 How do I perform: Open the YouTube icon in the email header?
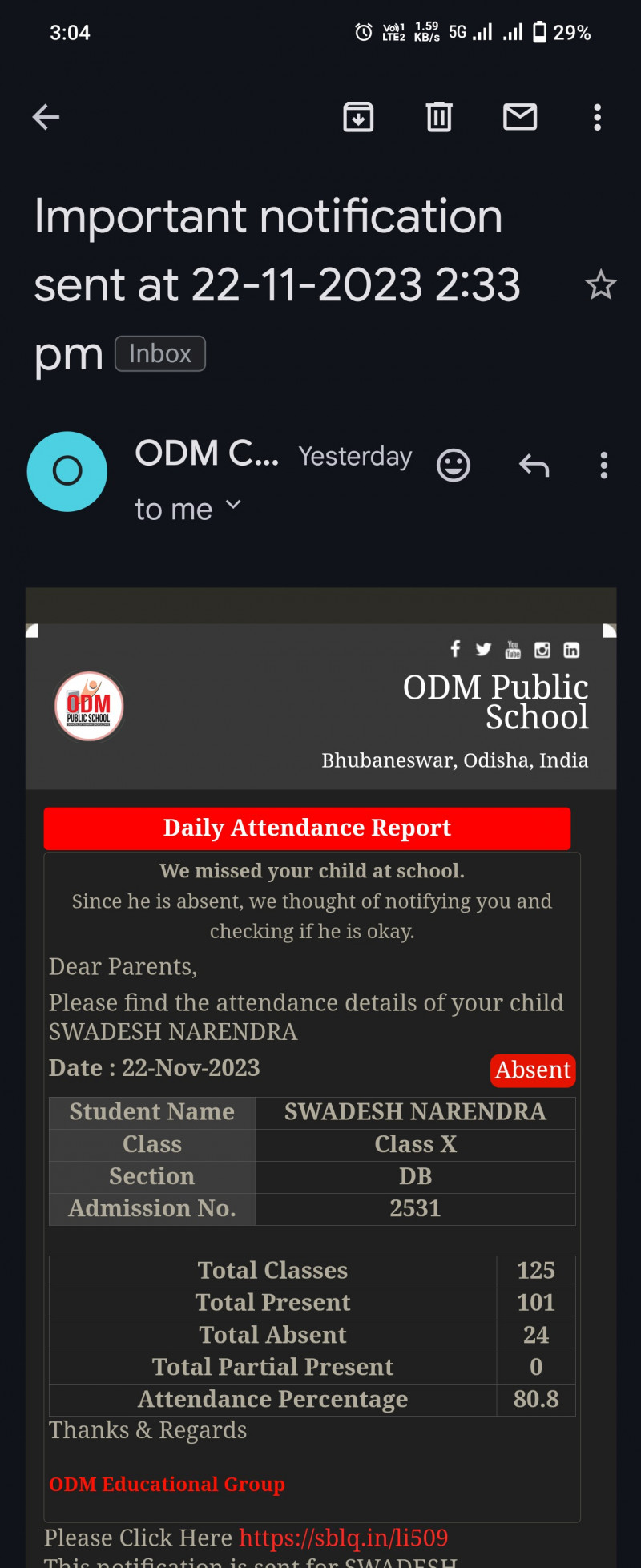coord(513,649)
